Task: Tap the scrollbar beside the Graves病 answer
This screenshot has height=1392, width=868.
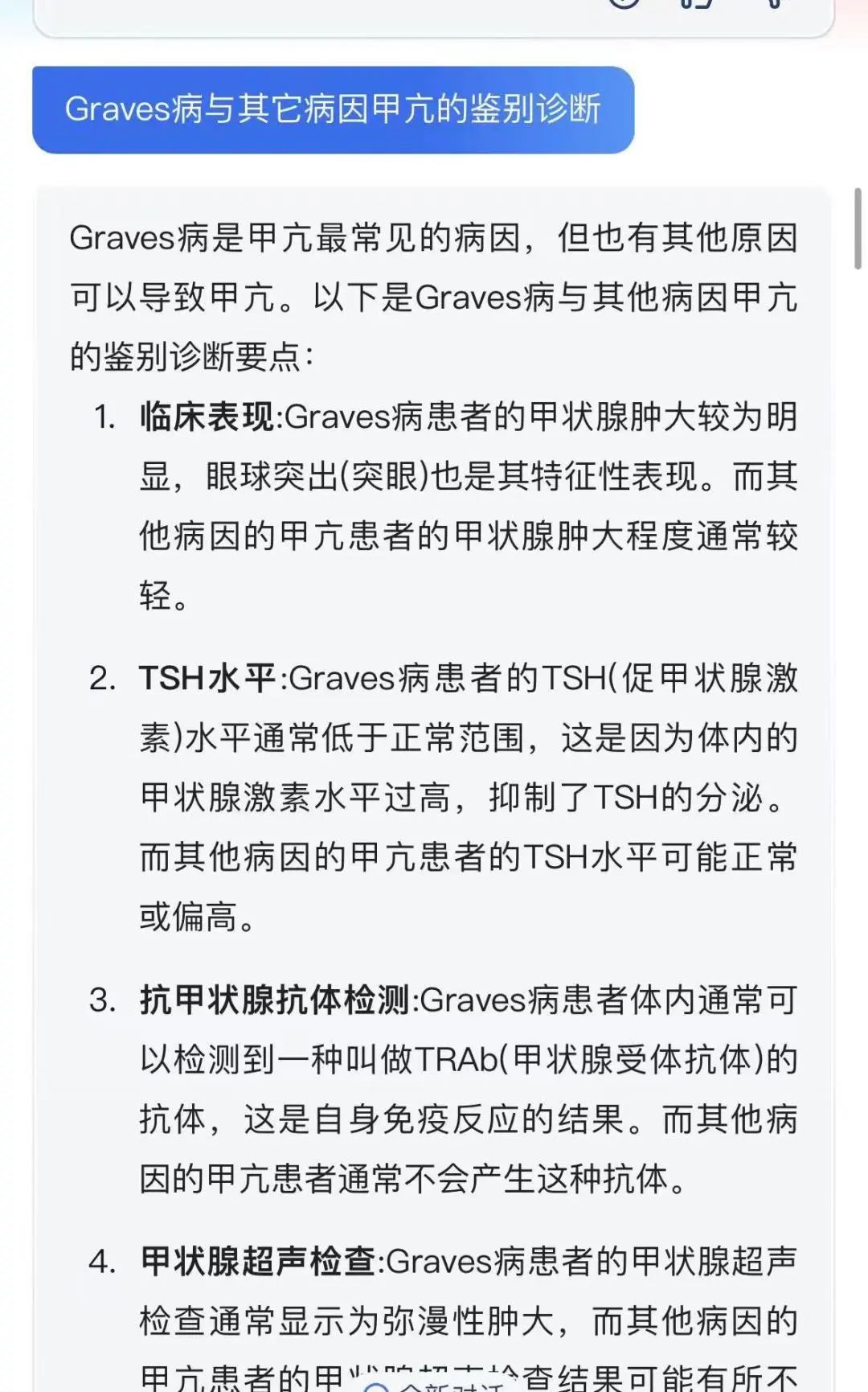Action: click(858, 230)
